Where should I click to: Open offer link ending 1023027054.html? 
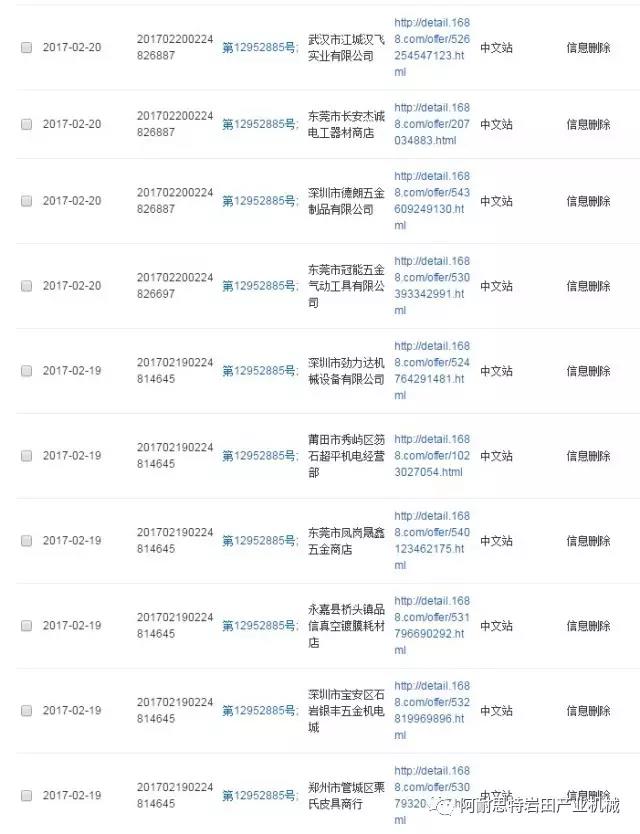tap(431, 456)
